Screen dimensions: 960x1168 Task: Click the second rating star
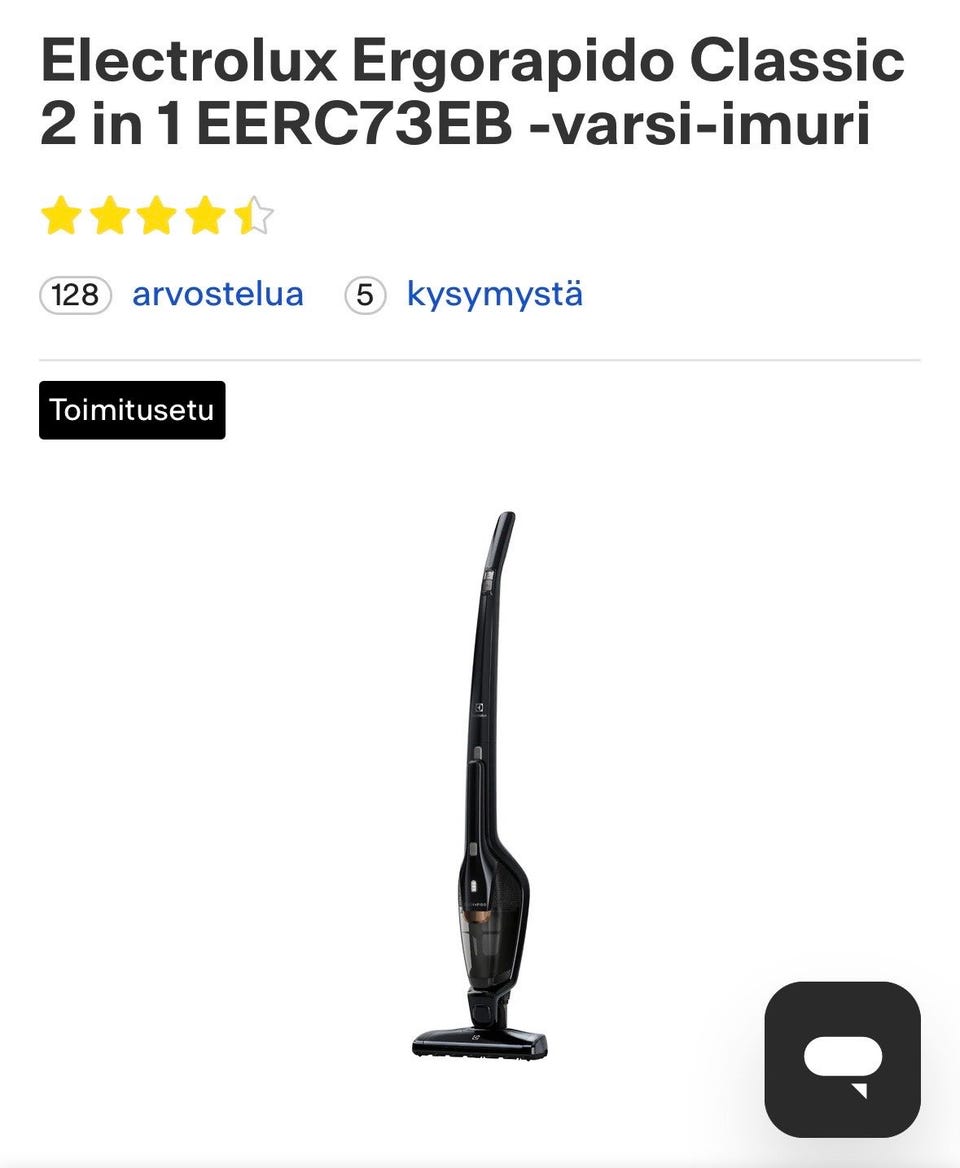click(110, 215)
